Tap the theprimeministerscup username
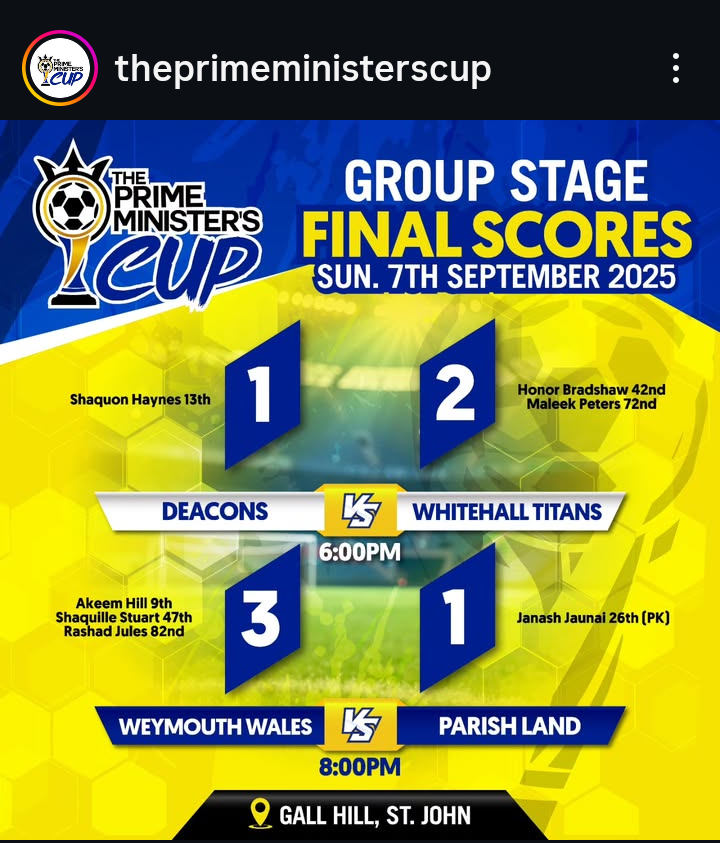This screenshot has width=720, height=843. click(302, 69)
